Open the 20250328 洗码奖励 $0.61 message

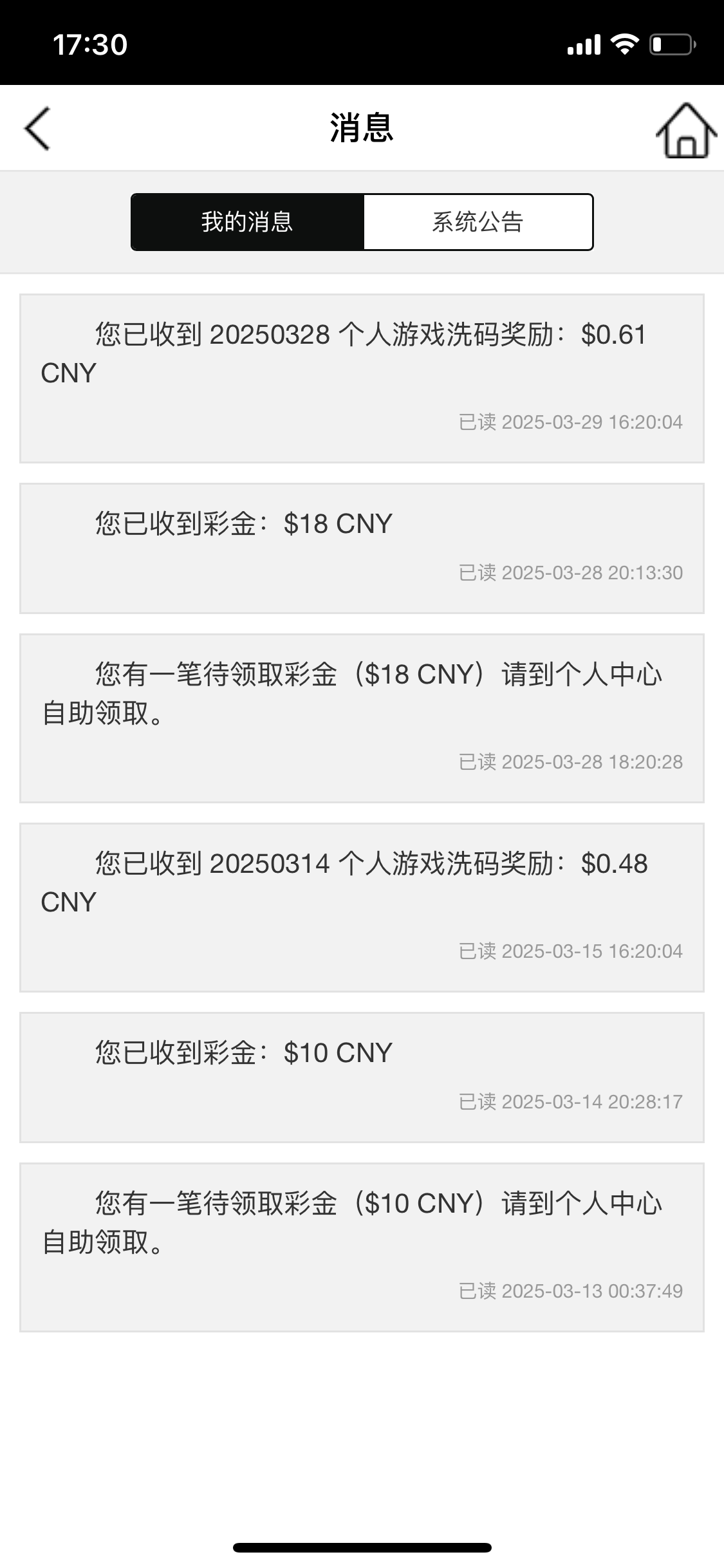click(x=362, y=378)
